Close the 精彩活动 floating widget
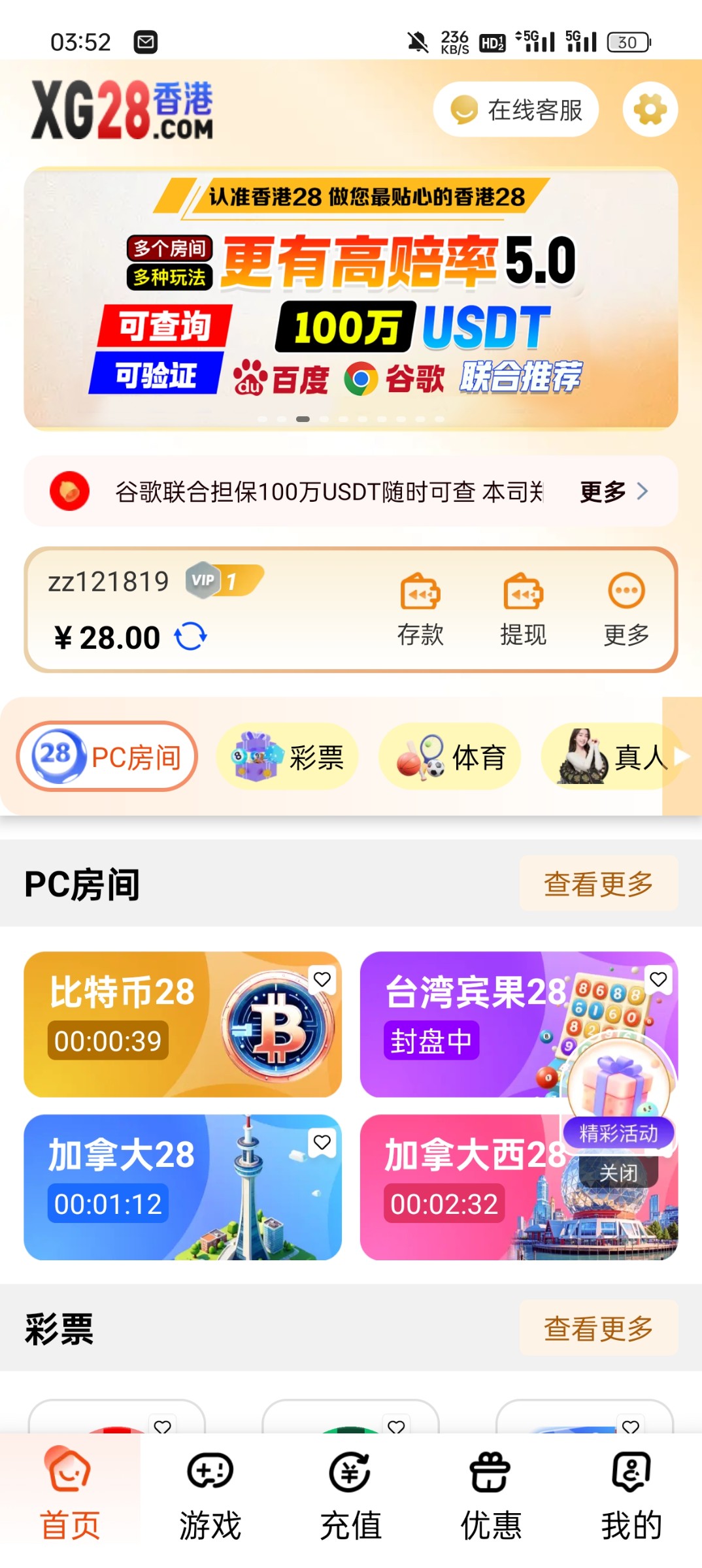The width and height of the screenshot is (702, 1568). click(618, 1173)
